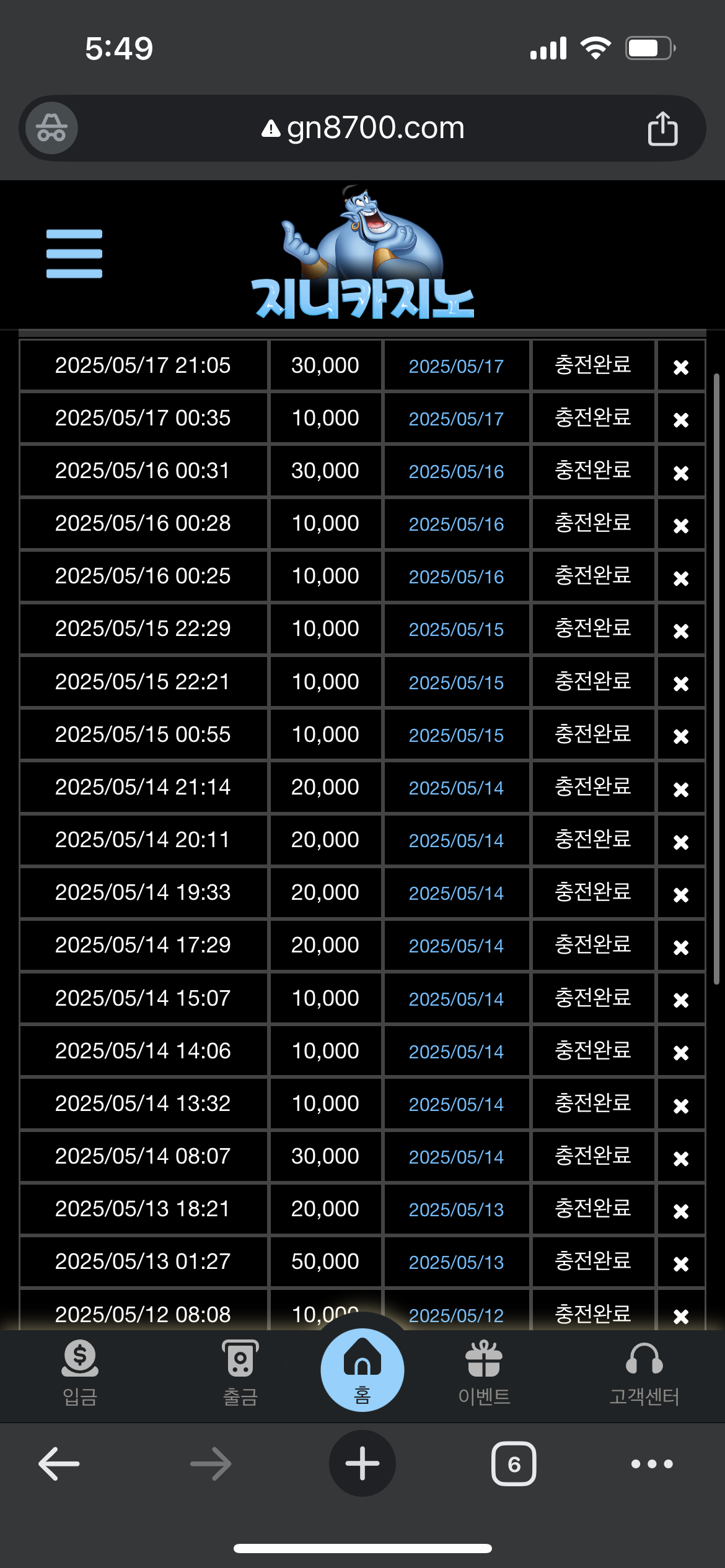Go back with the browser back arrow
Screen dimensions: 725x1568
click(59, 1464)
